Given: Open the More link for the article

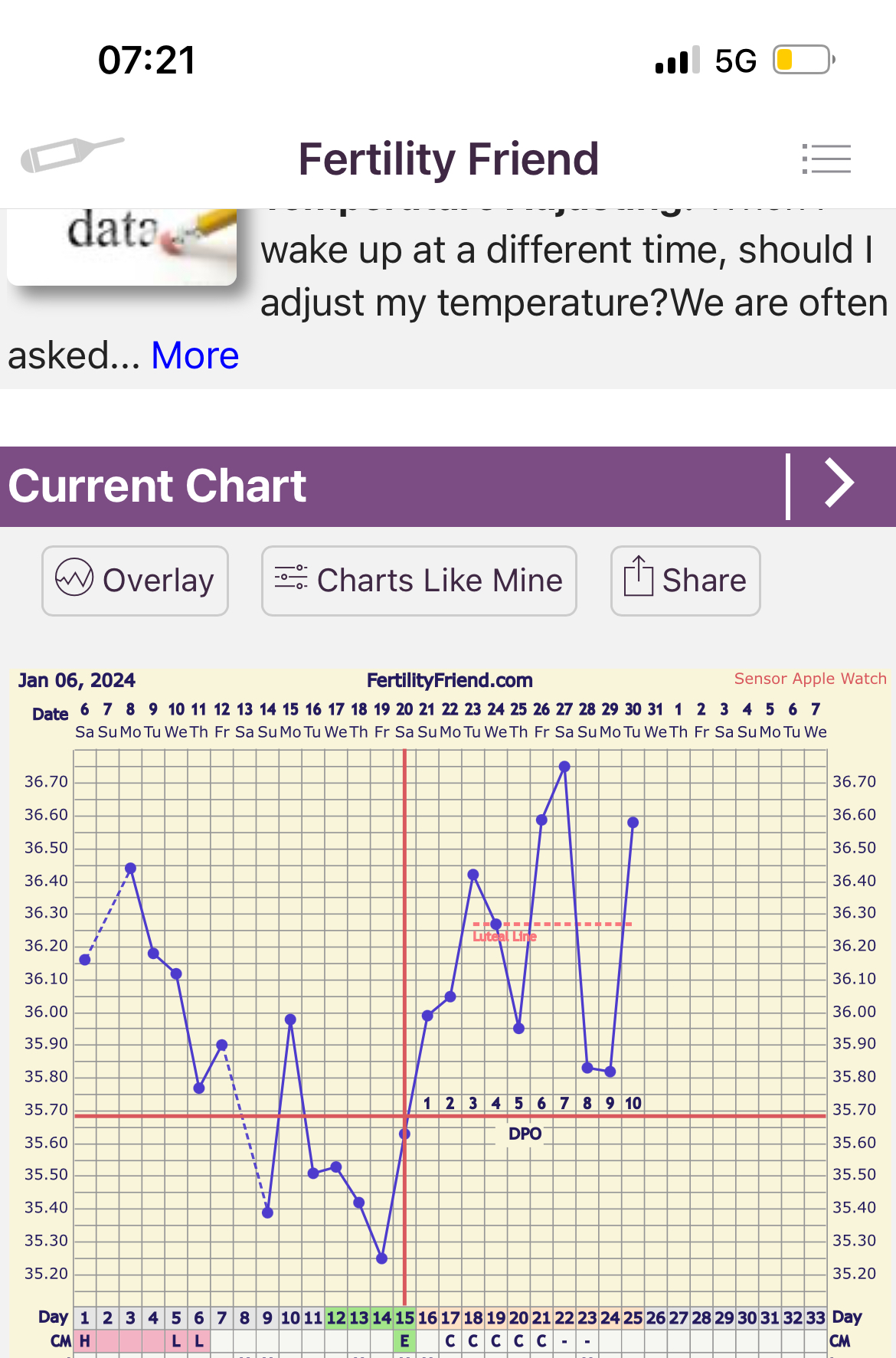Looking at the screenshot, I should (x=195, y=355).
